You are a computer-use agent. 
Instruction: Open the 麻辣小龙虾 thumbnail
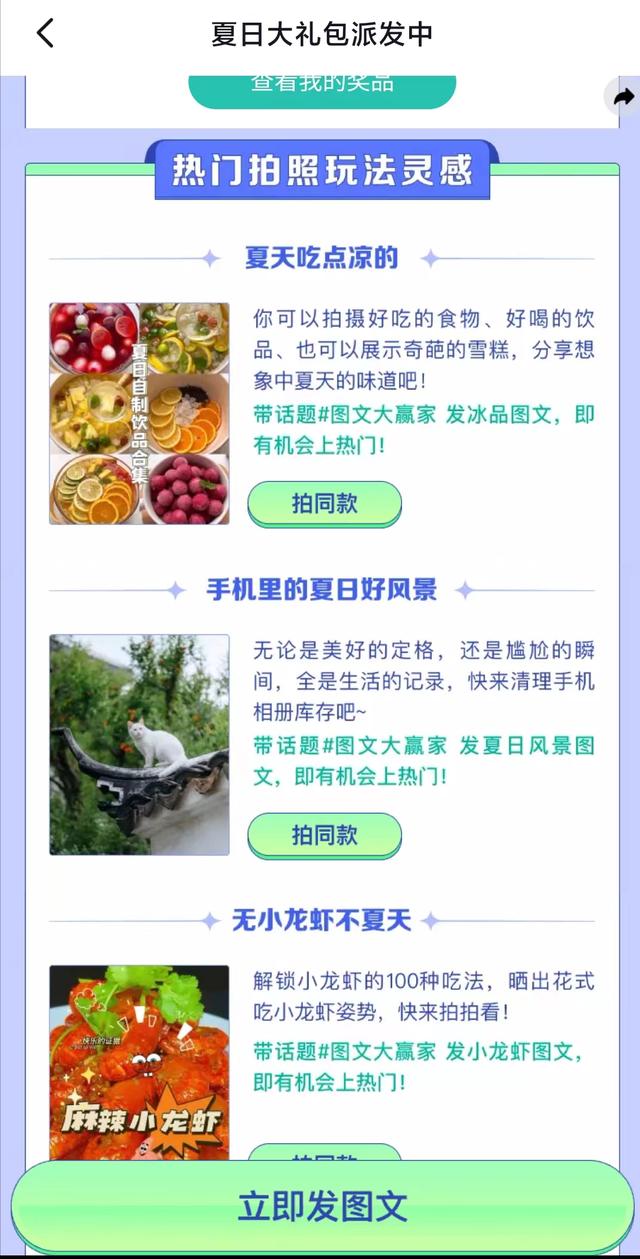pyautogui.click(x=139, y=1062)
